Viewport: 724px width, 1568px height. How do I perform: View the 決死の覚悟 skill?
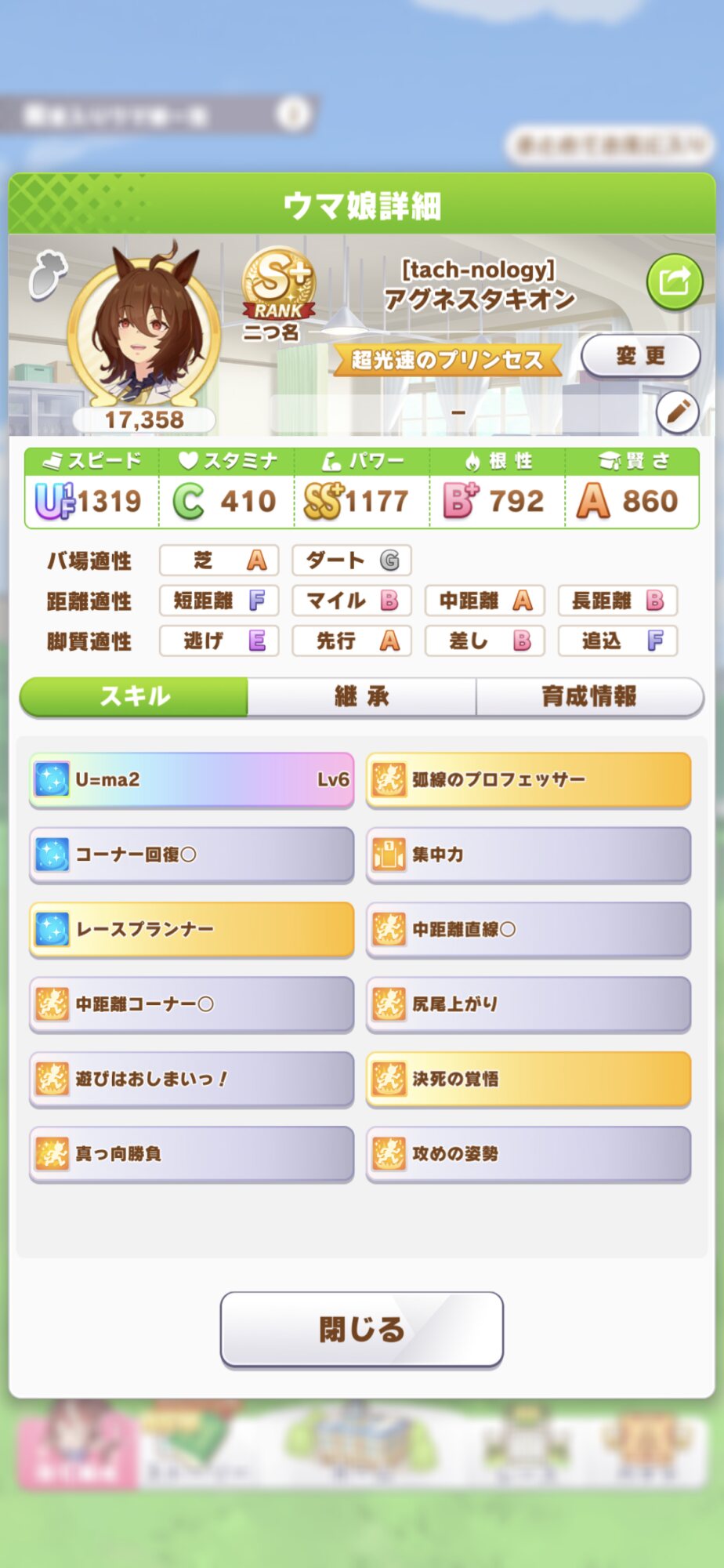[529, 1079]
